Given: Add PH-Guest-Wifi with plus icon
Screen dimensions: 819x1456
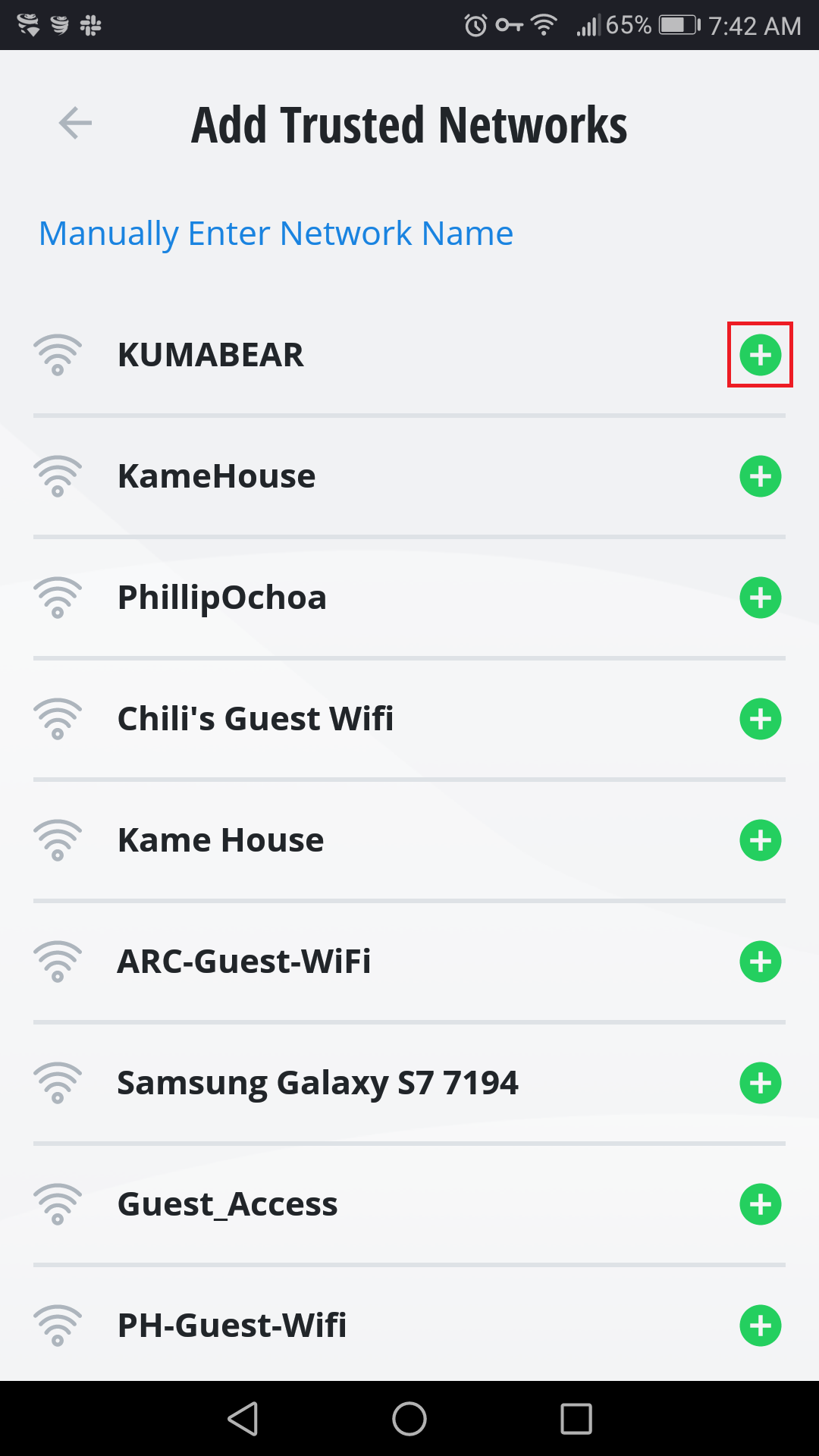Looking at the screenshot, I should [x=760, y=1326].
